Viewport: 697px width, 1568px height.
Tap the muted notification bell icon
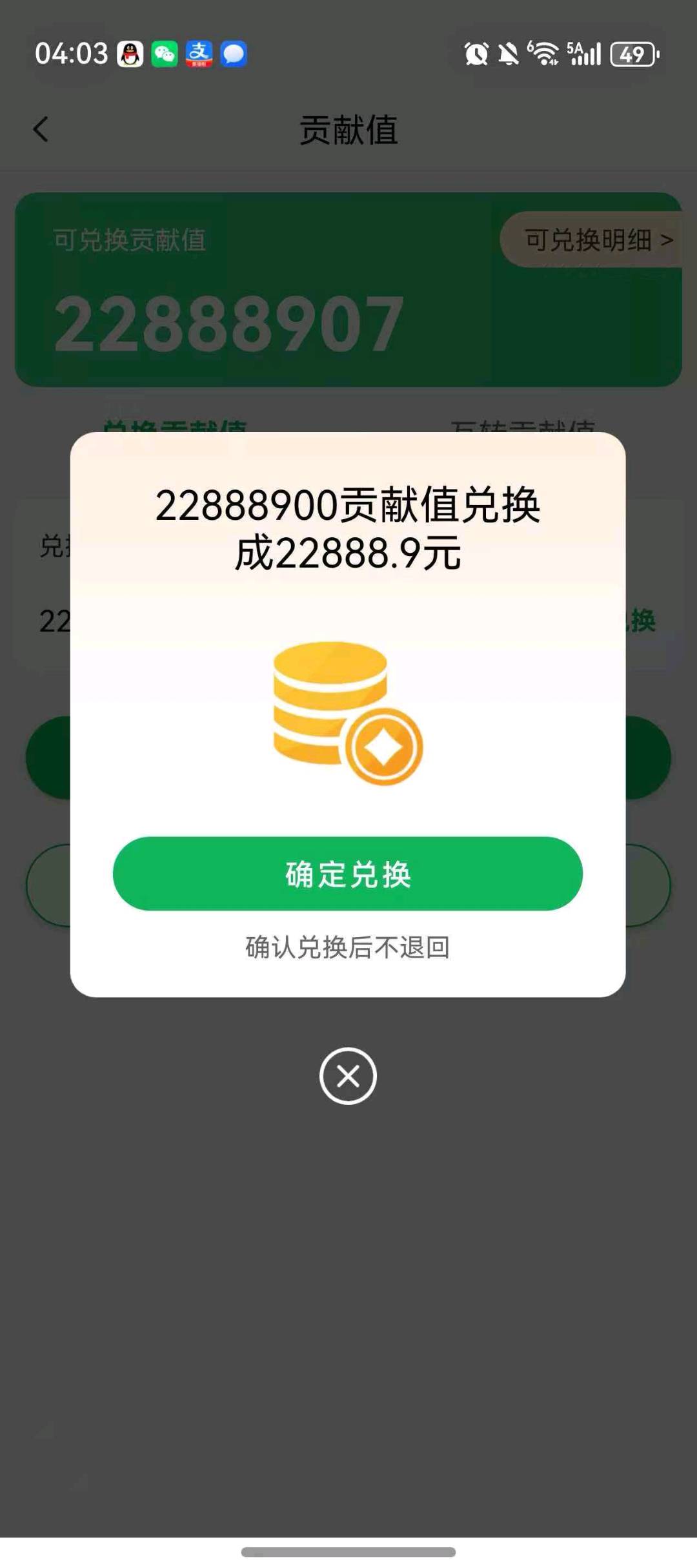[x=510, y=54]
